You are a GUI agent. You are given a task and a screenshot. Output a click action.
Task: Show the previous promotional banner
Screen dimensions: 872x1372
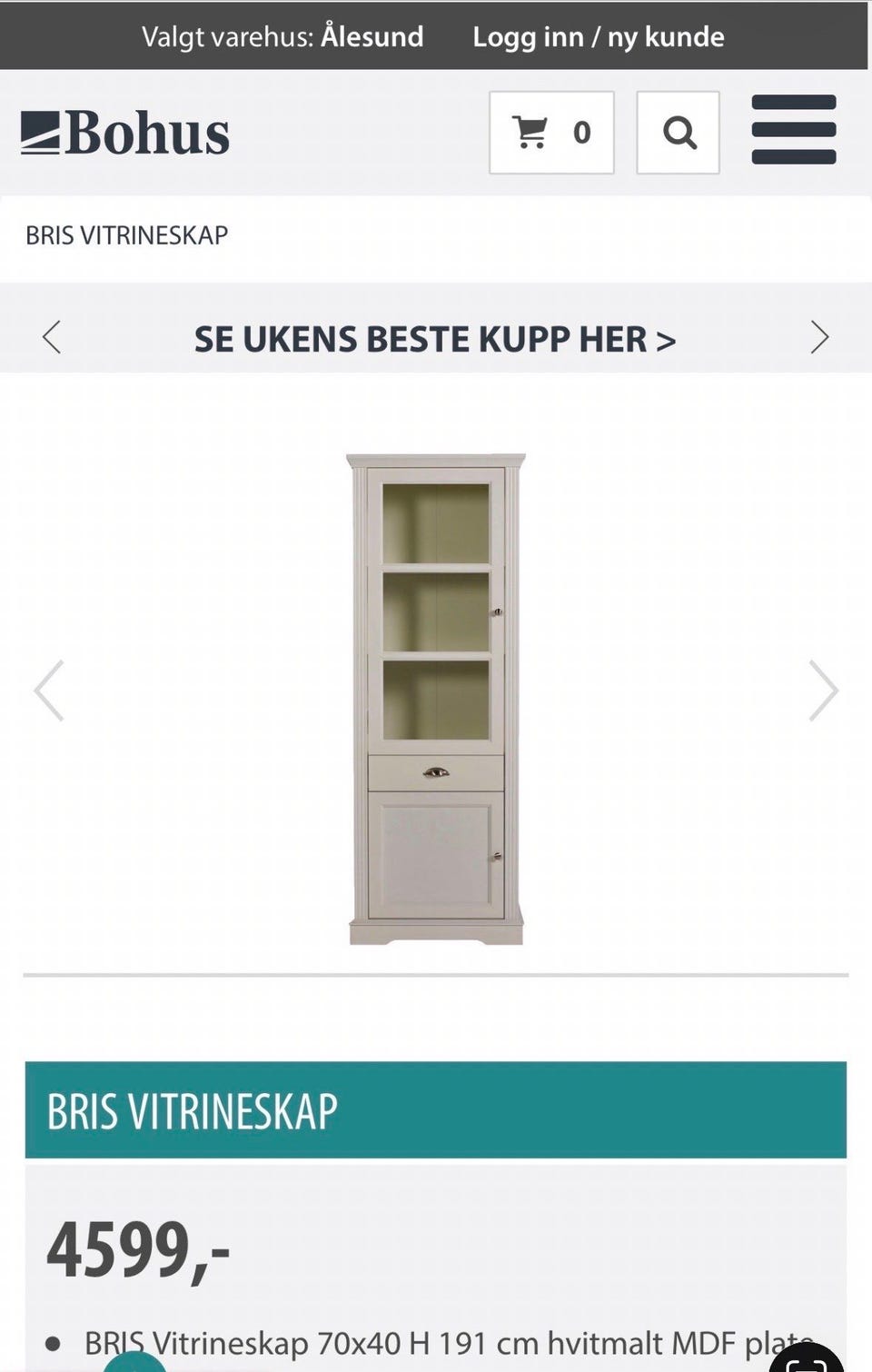(x=52, y=337)
